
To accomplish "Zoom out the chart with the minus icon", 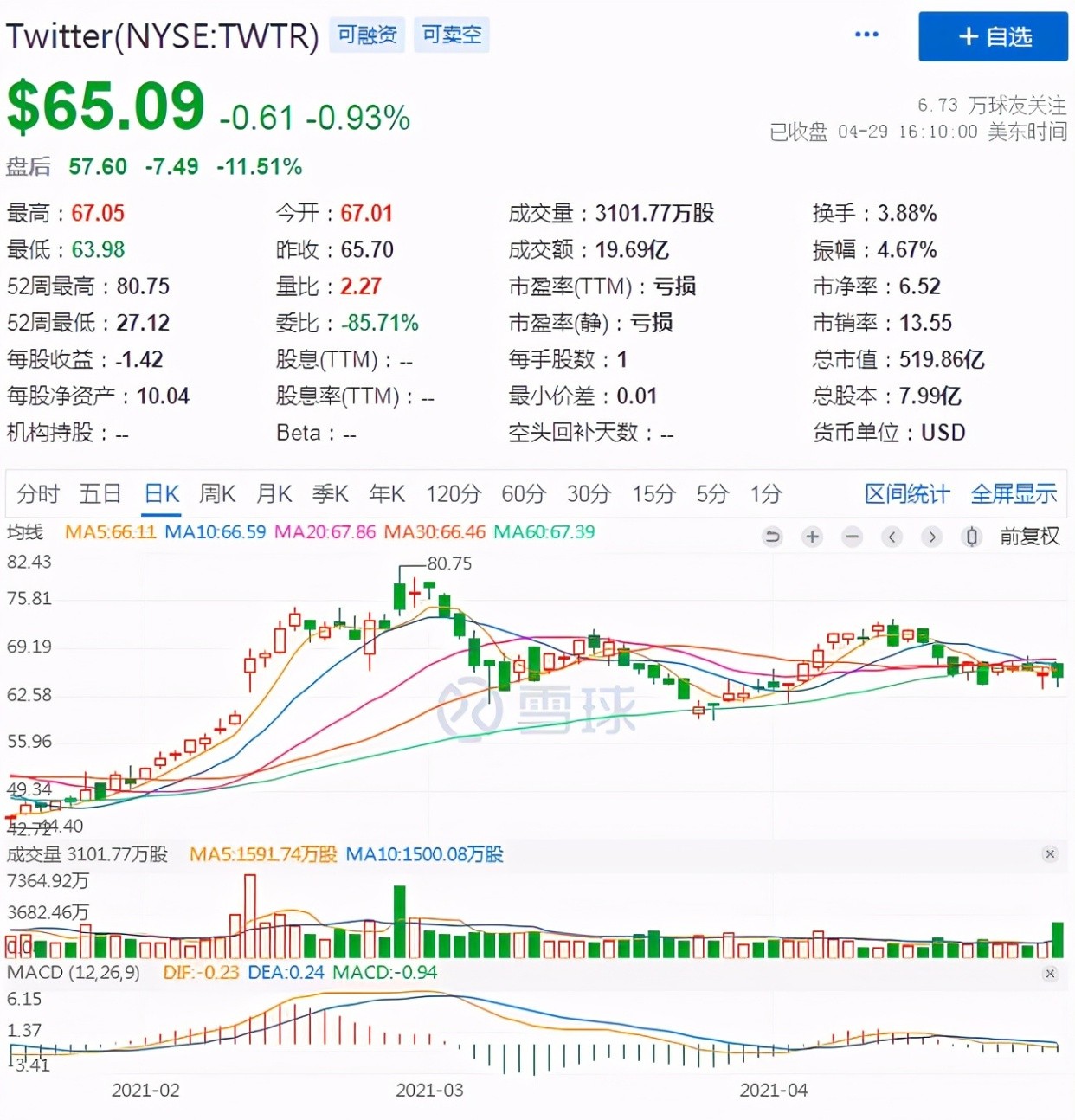I will (852, 537).
